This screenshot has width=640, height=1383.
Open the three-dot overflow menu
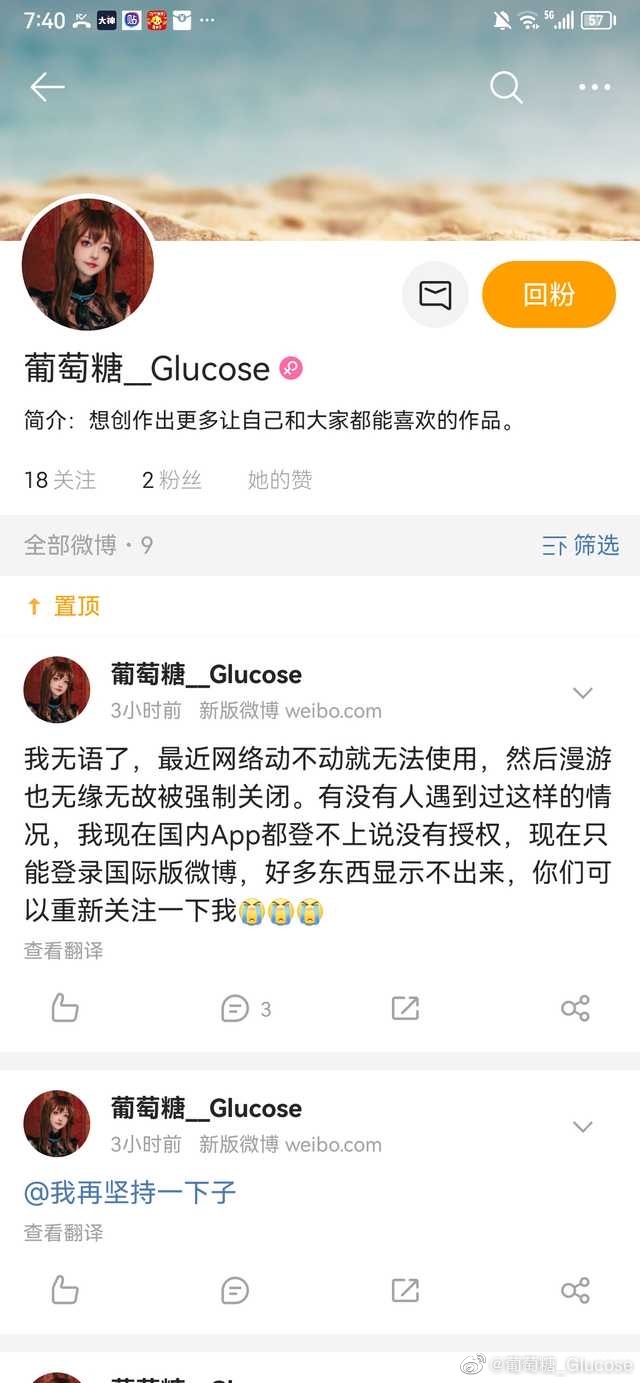594,88
